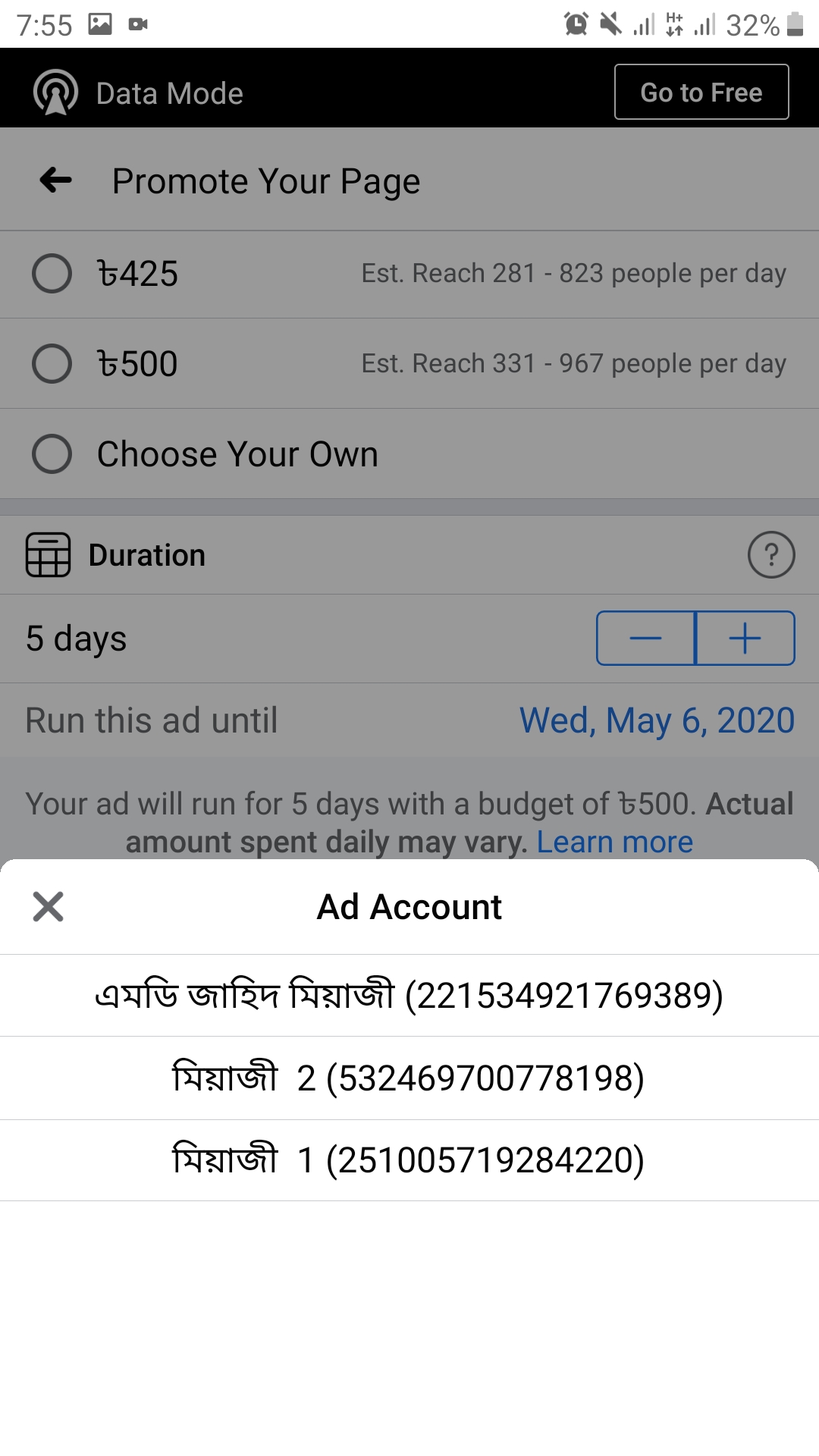
Task: Tap the Go to Free button
Action: click(701, 93)
